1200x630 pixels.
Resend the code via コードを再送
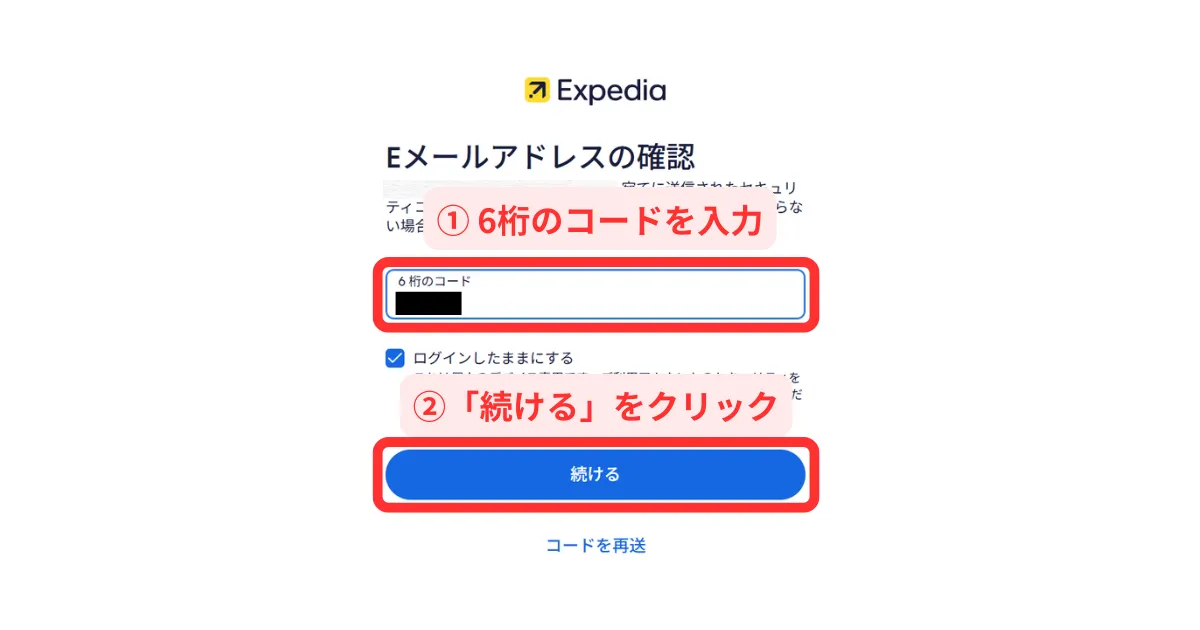pyautogui.click(x=596, y=546)
